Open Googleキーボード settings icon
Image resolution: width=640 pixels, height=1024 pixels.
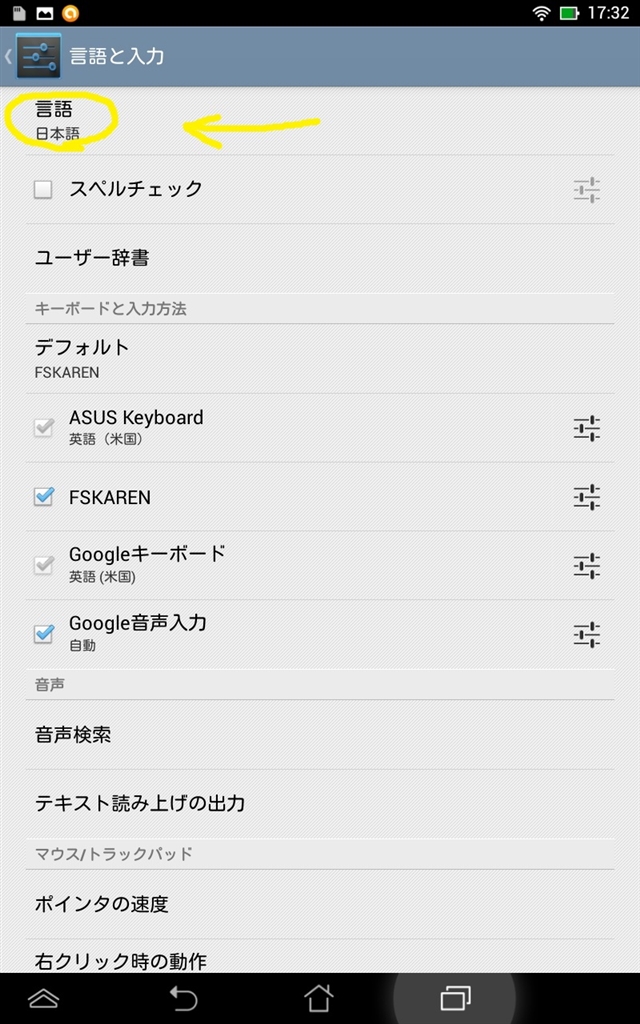(x=587, y=565)
